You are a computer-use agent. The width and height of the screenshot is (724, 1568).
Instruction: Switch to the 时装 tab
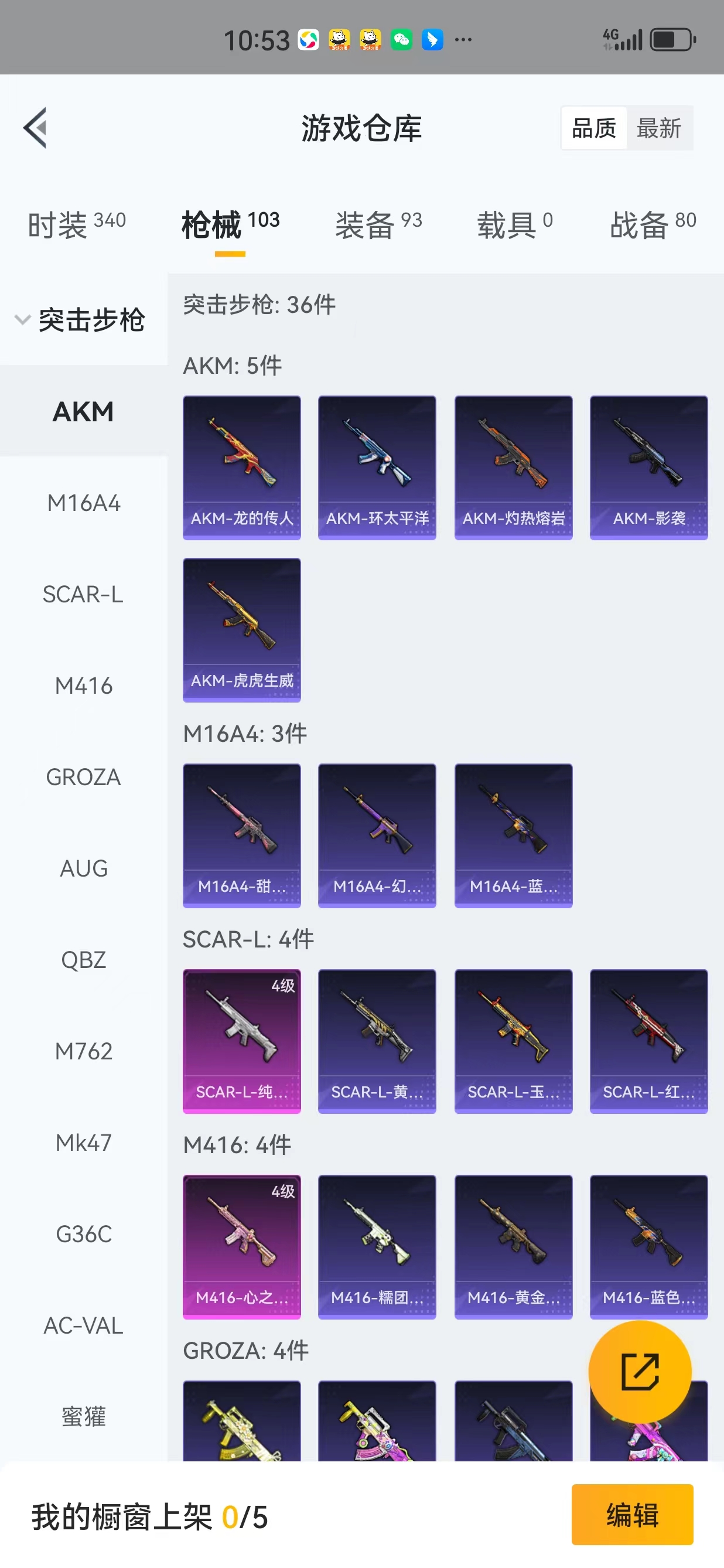[x=77, y=224]
